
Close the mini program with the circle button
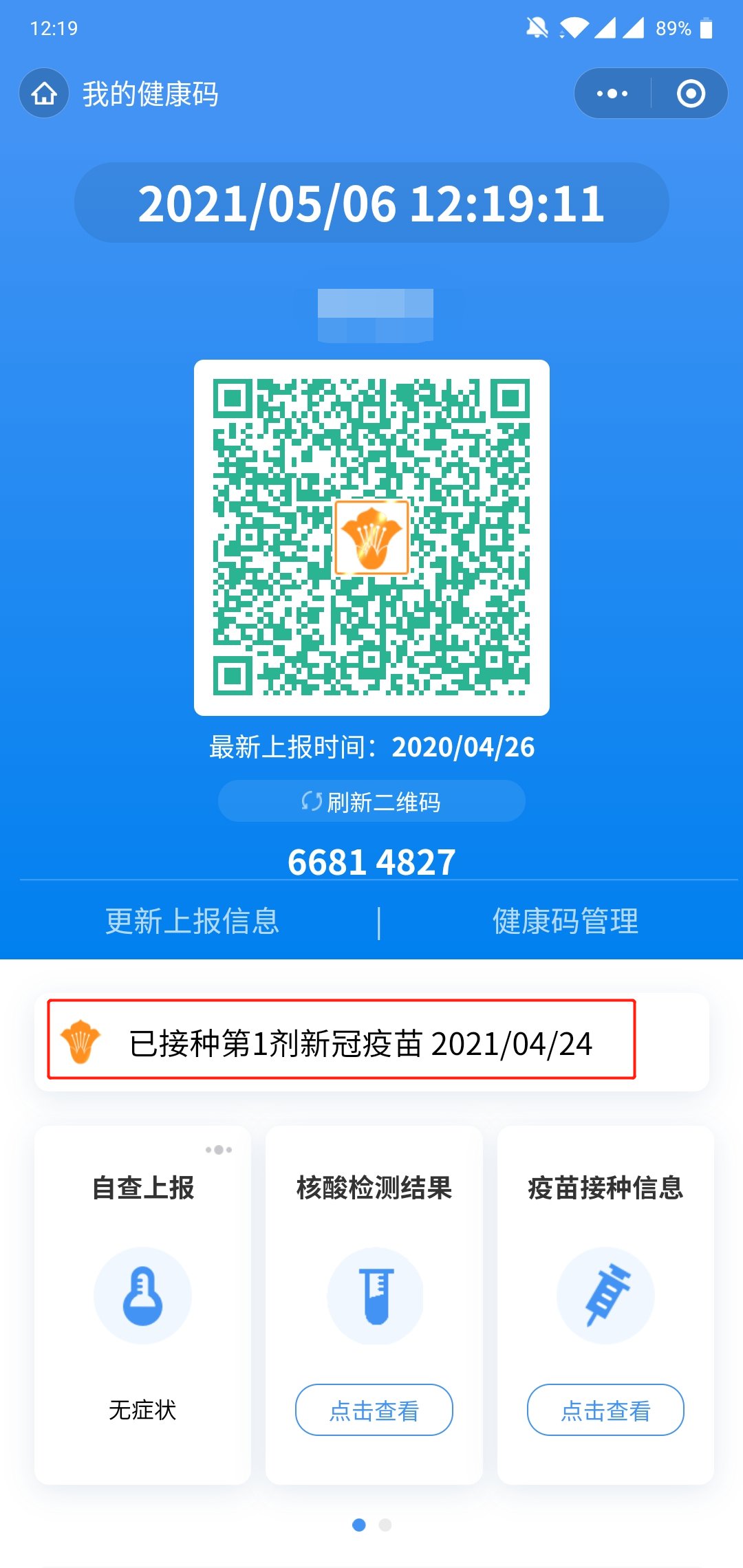click(x=691, y=94)
